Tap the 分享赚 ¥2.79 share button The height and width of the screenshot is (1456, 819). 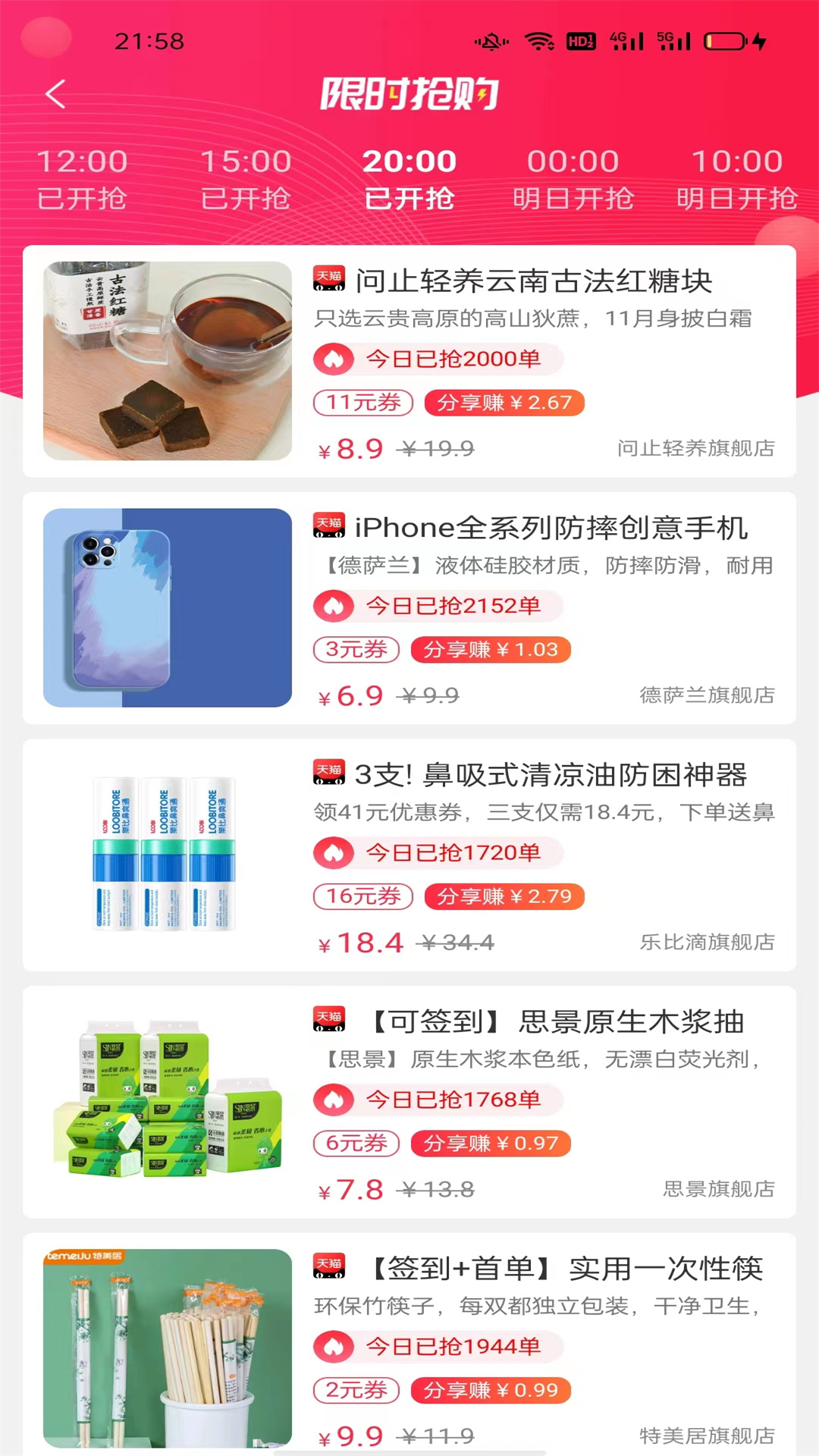tap(504, 896)
